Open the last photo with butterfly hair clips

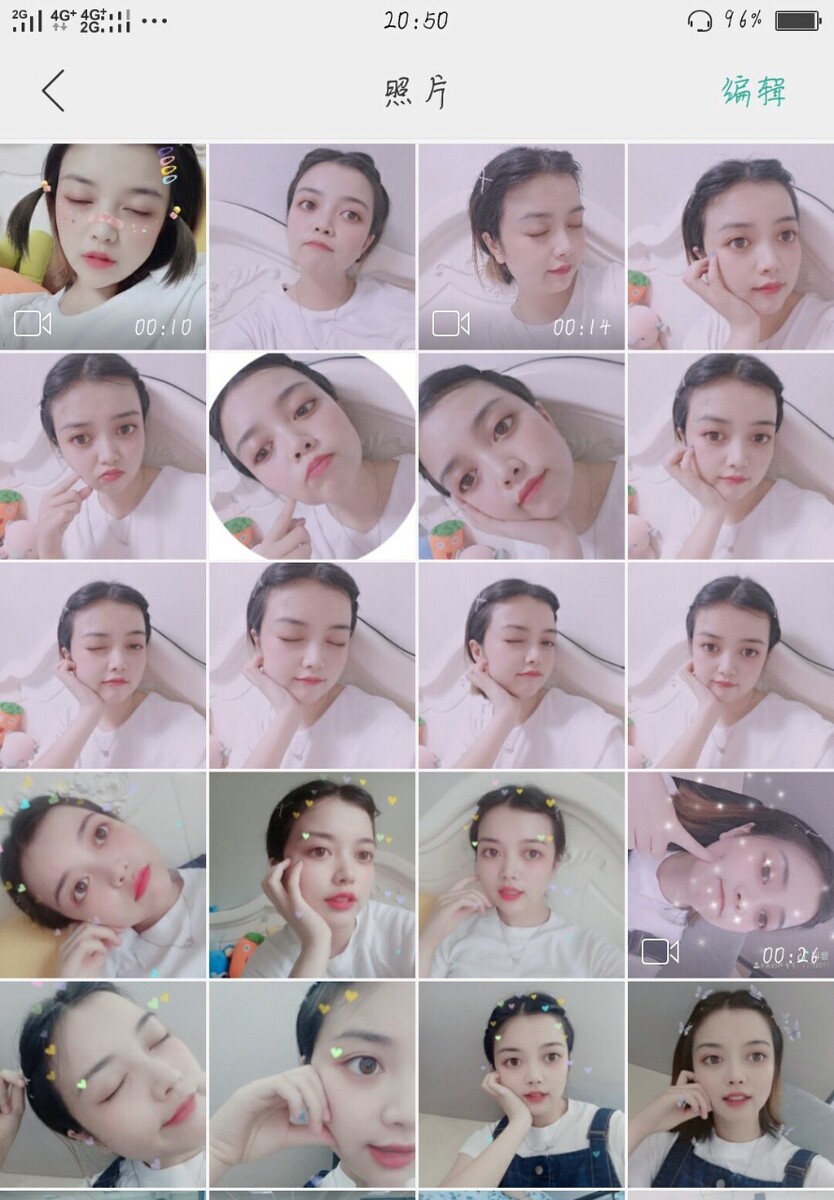click(730, 1084)
